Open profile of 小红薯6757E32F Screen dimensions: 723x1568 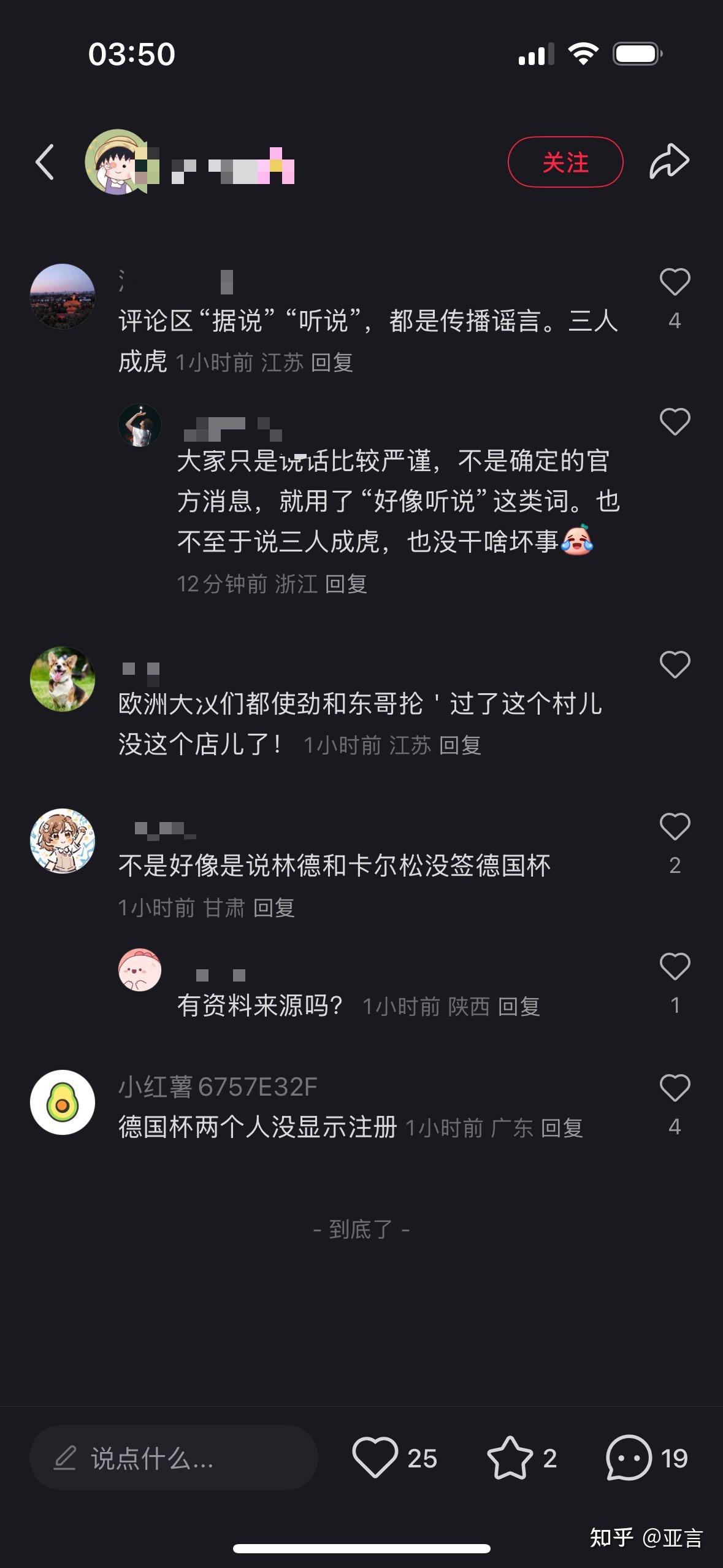tap(63, 1102)
